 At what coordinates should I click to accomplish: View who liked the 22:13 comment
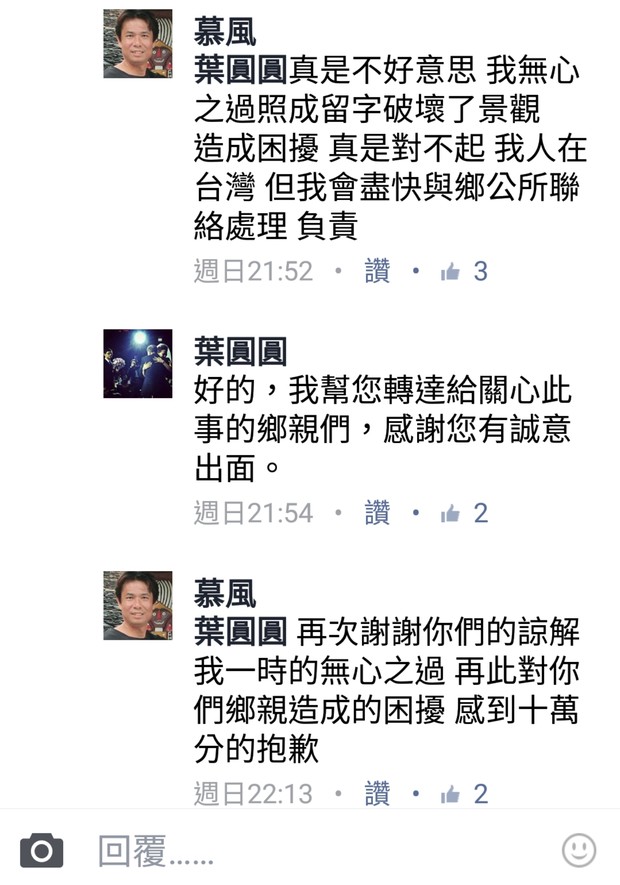pos(464,794)
